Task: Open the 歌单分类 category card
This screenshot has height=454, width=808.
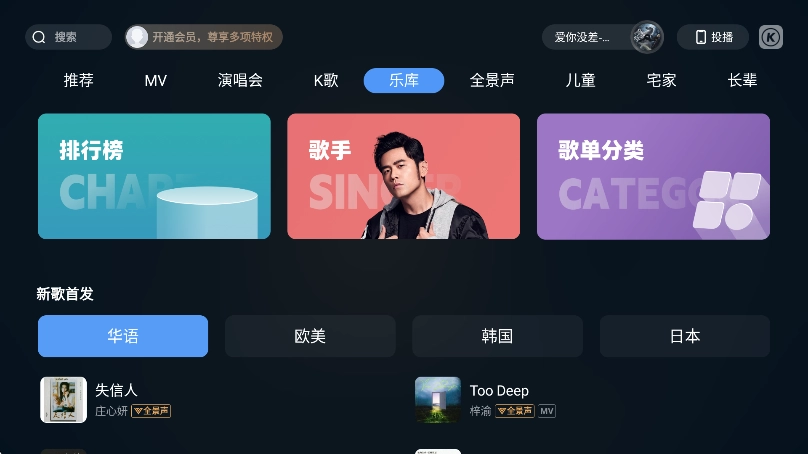Action: point(653,176)
